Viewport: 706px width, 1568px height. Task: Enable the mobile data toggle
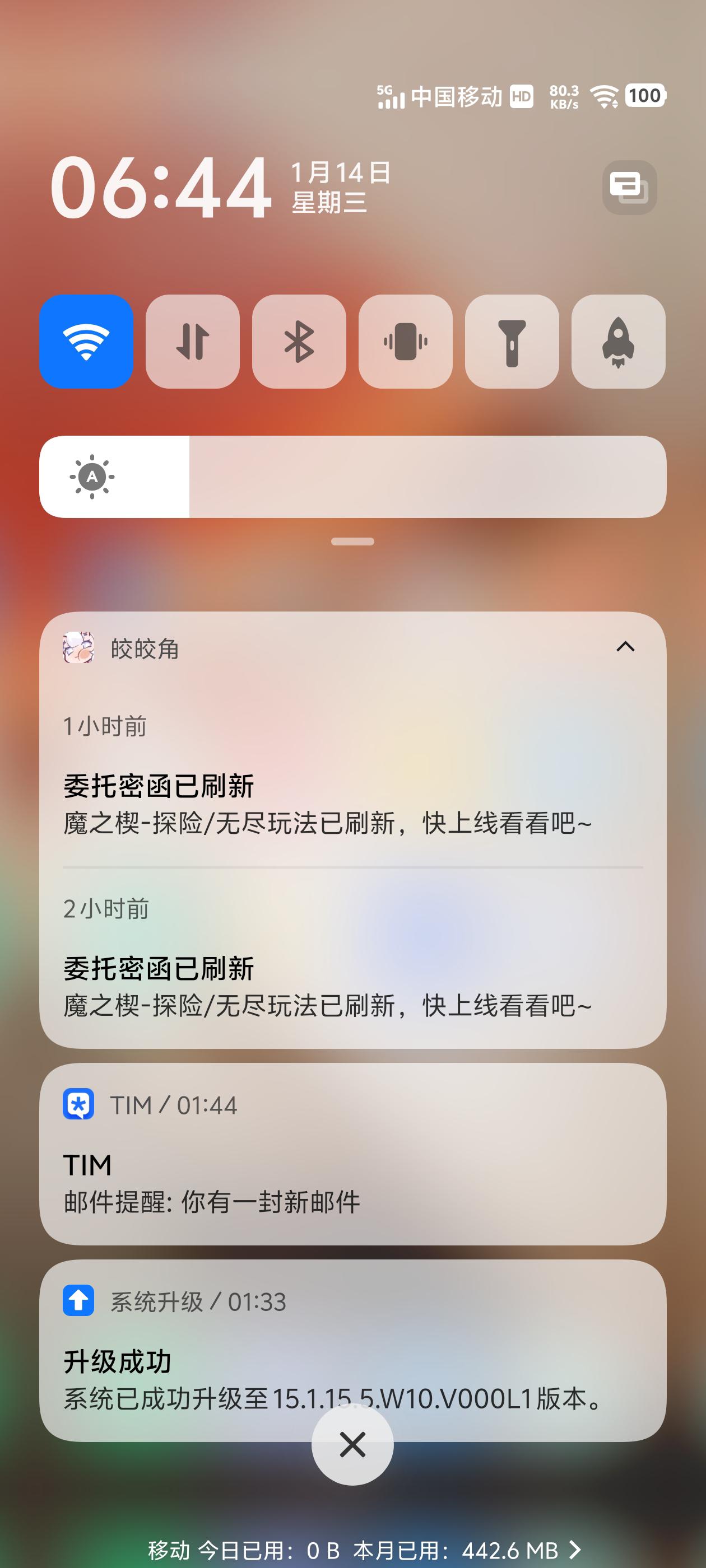pos(193,342)
